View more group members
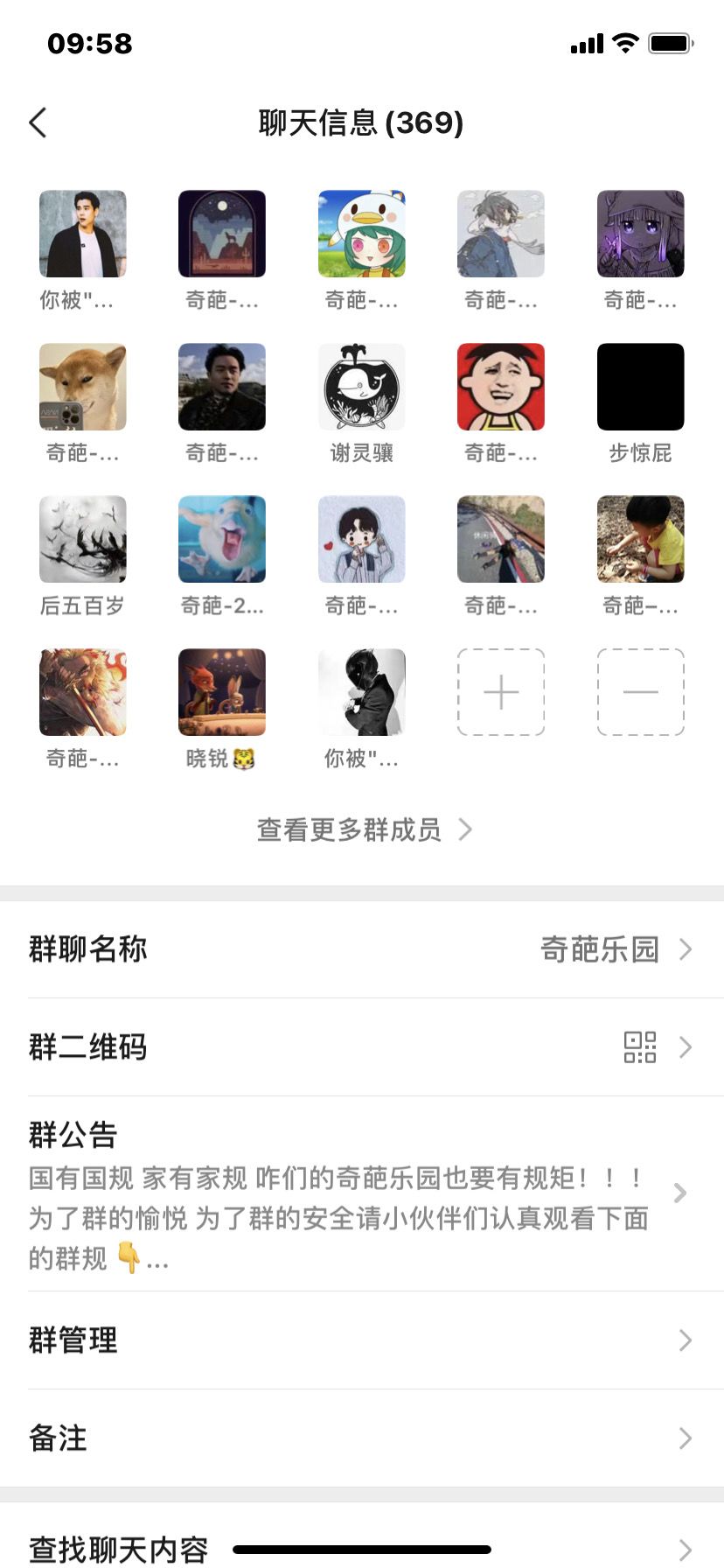This screenshot has width=724, height=1568. coord(362,829)
